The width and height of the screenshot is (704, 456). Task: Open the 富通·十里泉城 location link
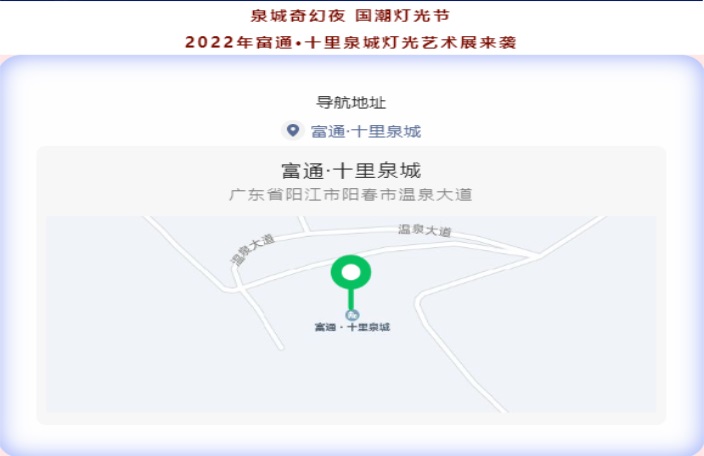(x=364, y=131)
